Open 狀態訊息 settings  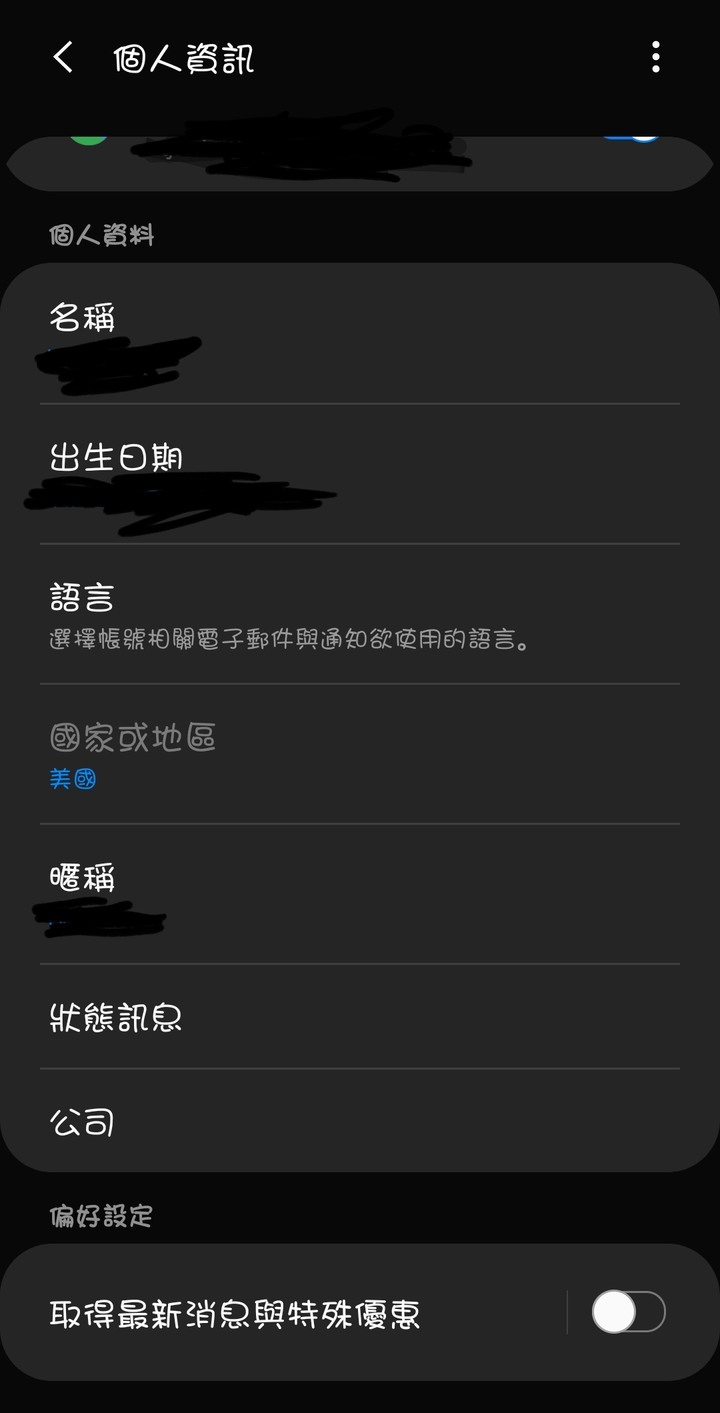360,1018
